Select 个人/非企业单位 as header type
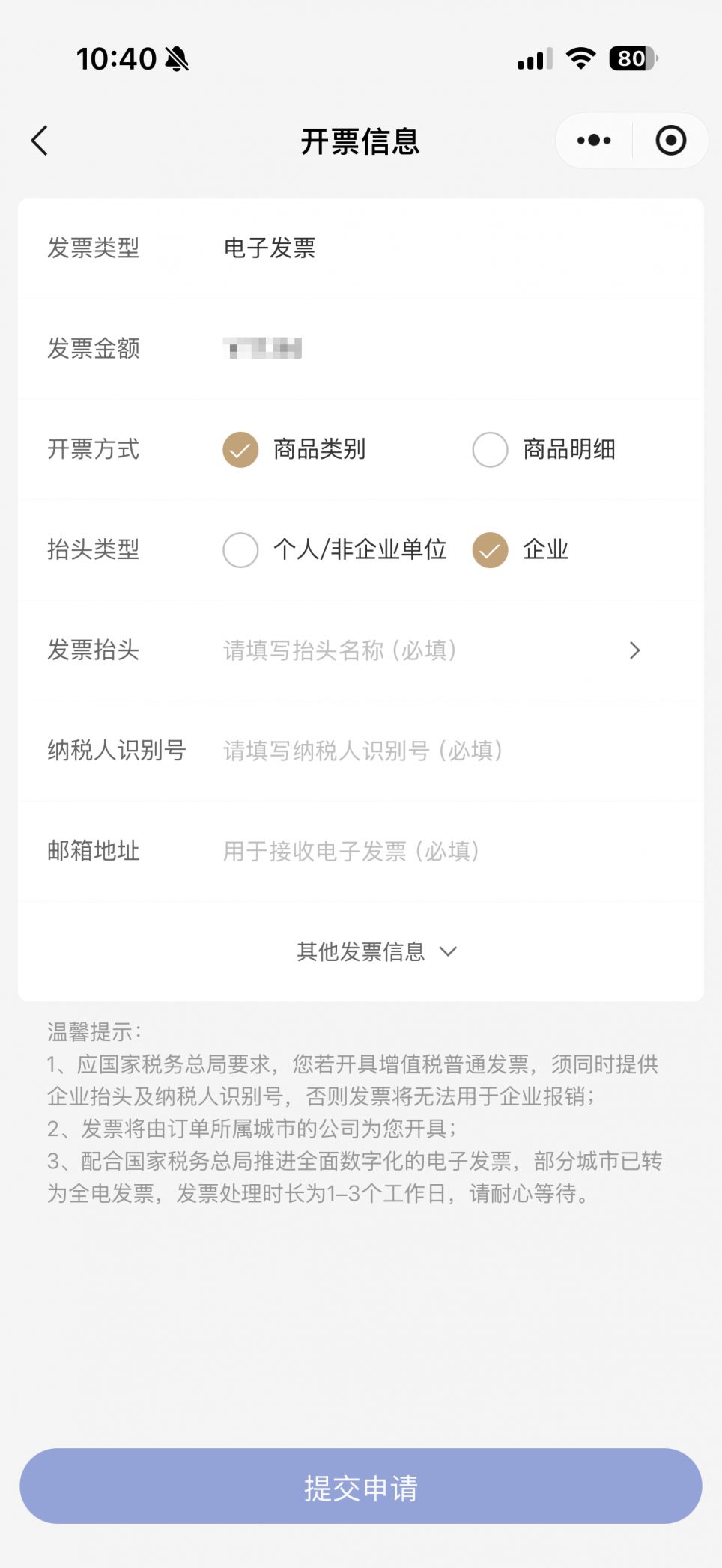 point(240,551)
